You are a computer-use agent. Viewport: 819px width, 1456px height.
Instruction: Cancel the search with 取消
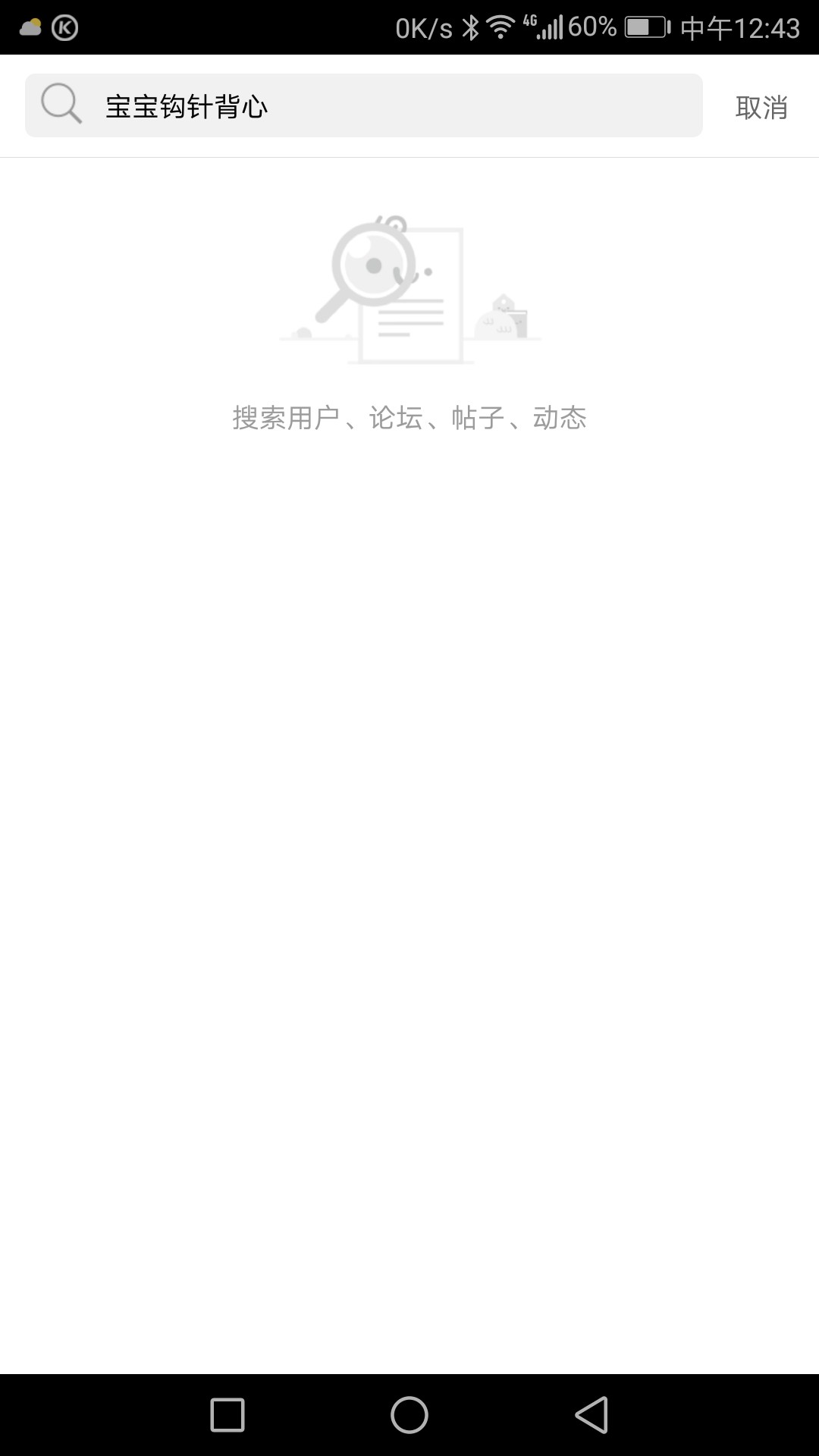(x=761, y=107)
